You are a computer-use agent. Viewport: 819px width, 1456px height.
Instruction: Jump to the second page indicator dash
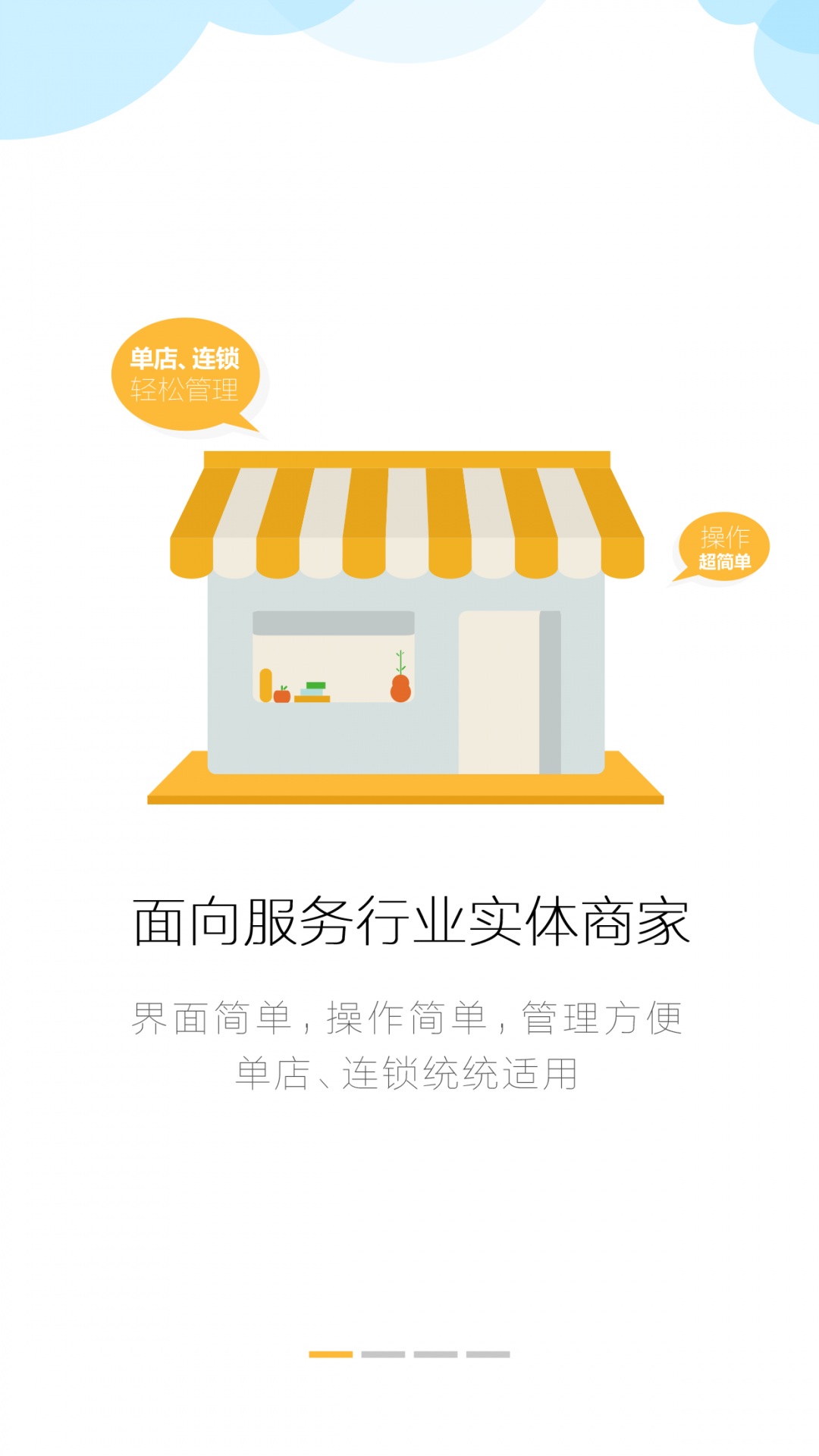click(x=383, y=1354)
